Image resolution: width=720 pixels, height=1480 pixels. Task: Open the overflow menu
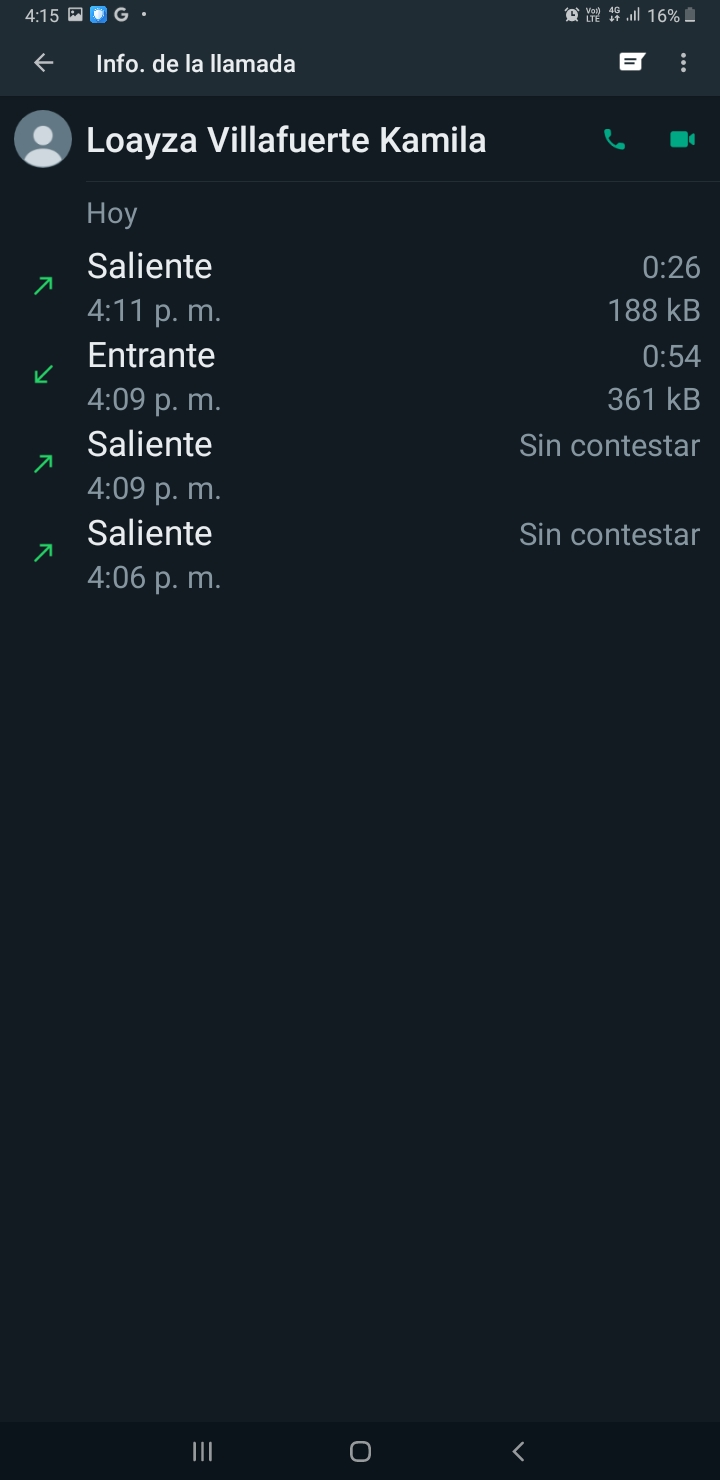(x=684, y=63)
